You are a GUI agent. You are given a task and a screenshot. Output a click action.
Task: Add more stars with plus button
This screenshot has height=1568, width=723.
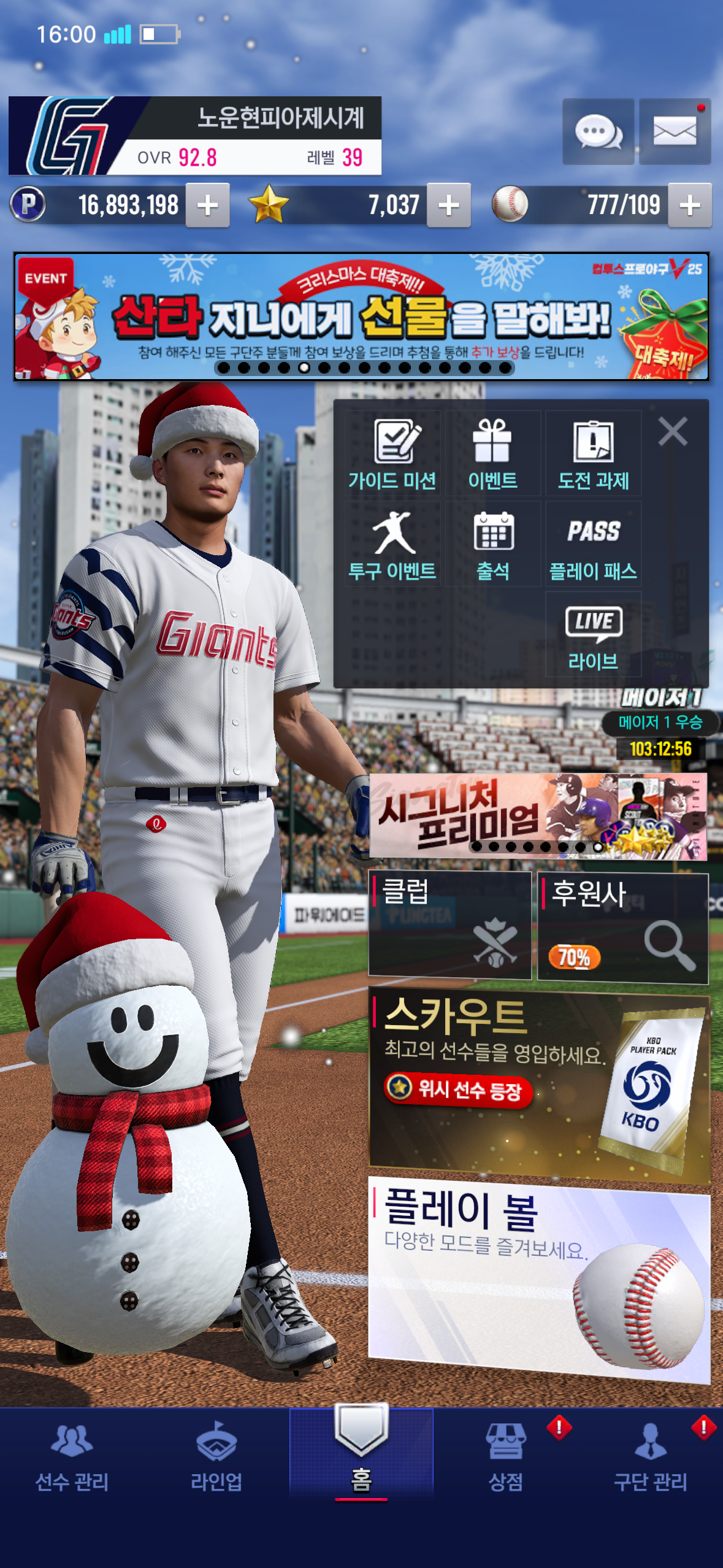pyautogui.click(x=449, y=206)
